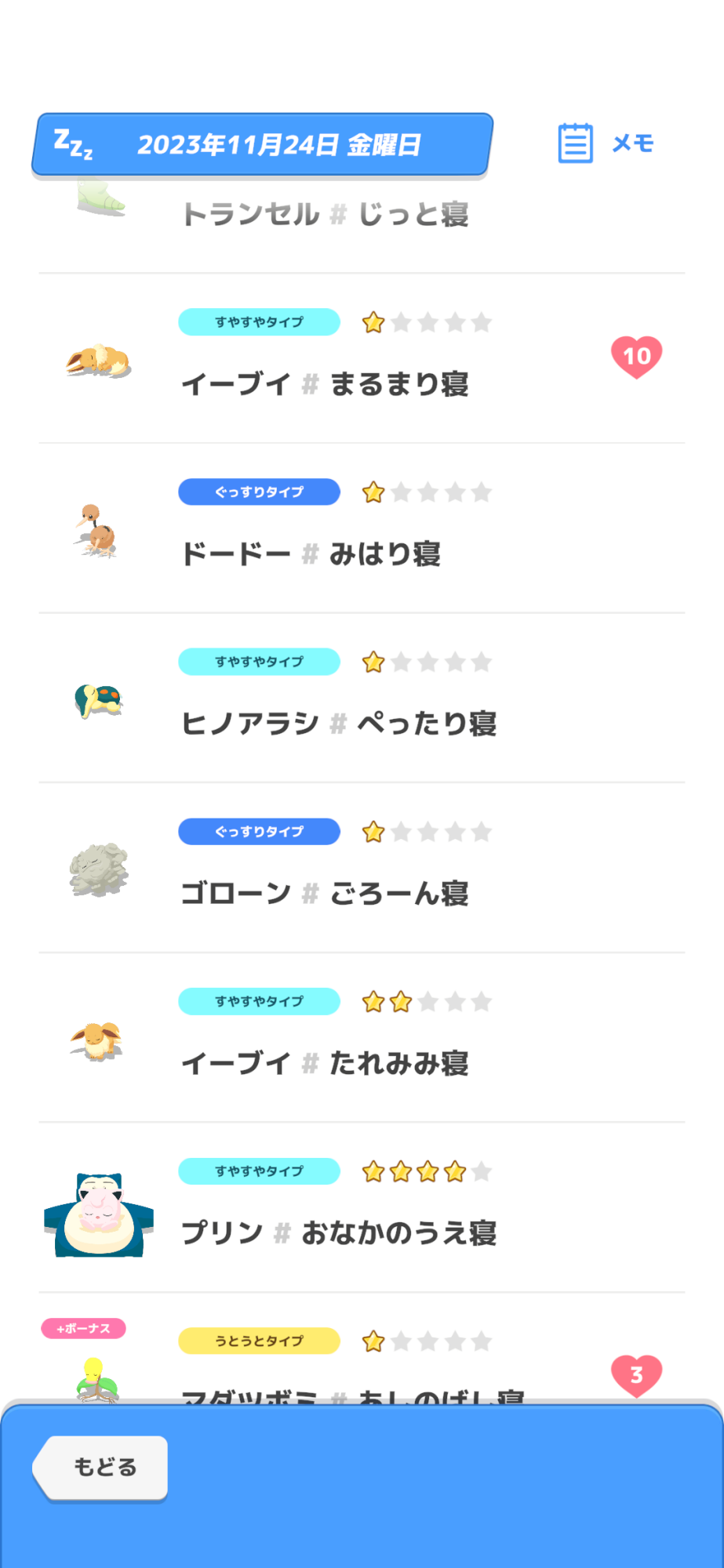View ヒノアラシ ぺったり寝 sleep style
724x1568 pixels.
[x=361, y=699]
